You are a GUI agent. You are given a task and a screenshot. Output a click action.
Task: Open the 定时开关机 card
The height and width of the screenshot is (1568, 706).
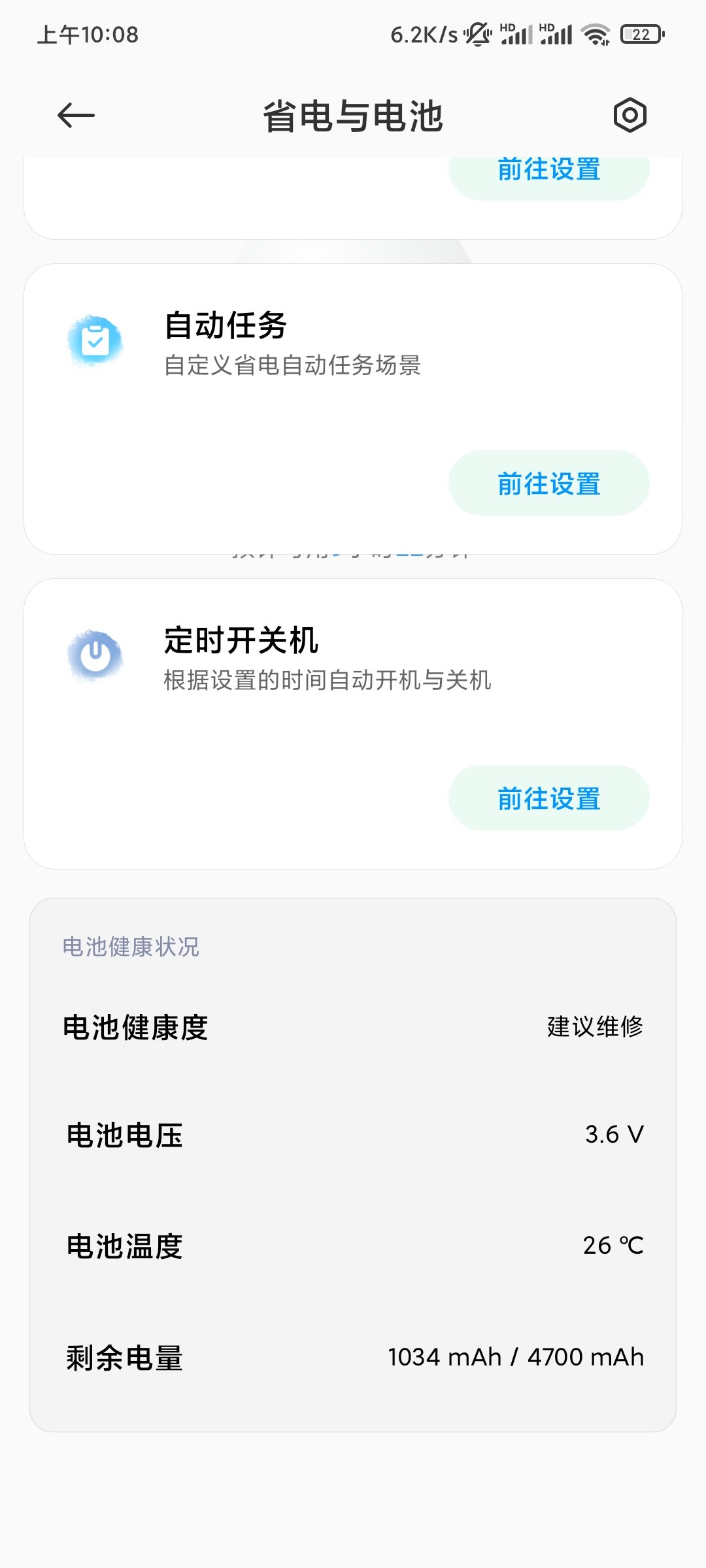[353, 724]
